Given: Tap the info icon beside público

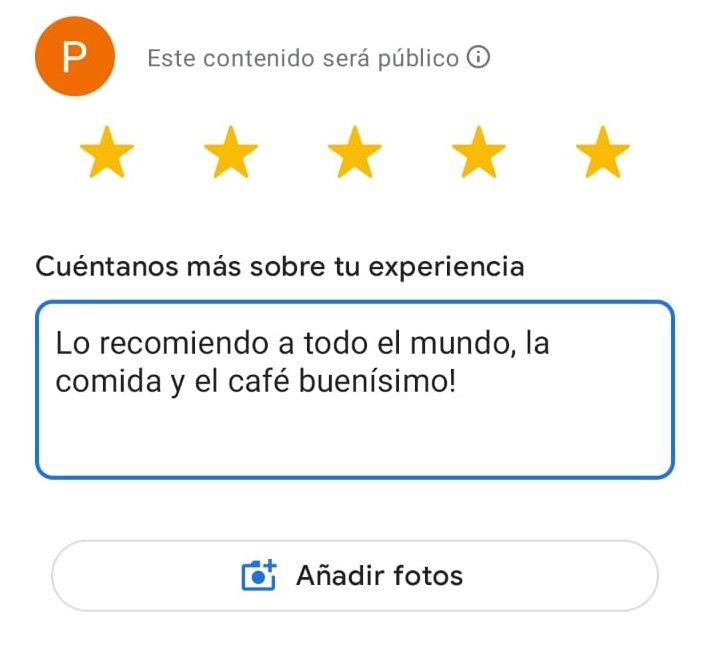Looking at the screenshot, I should coord(479,59).
